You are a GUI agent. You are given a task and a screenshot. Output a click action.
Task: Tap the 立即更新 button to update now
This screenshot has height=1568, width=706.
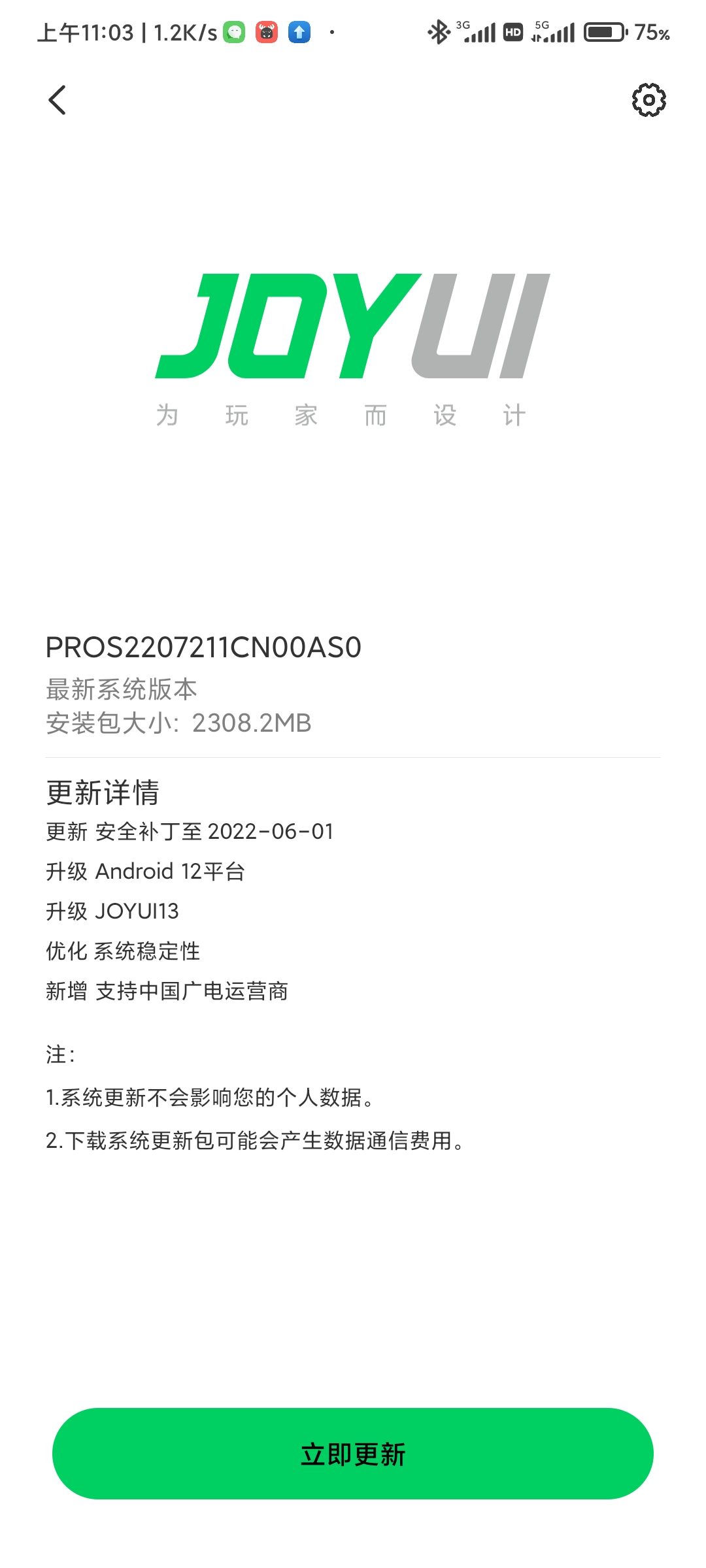353,1454
